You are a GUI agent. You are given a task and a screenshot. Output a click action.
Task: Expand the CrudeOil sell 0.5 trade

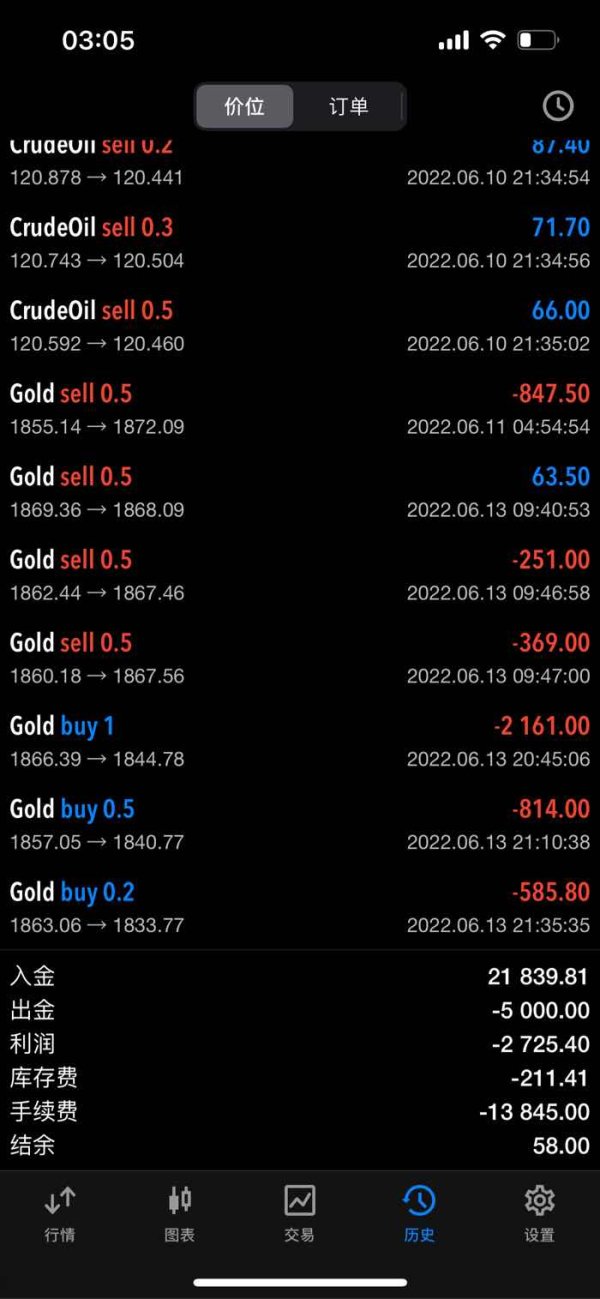pos(300,326)
